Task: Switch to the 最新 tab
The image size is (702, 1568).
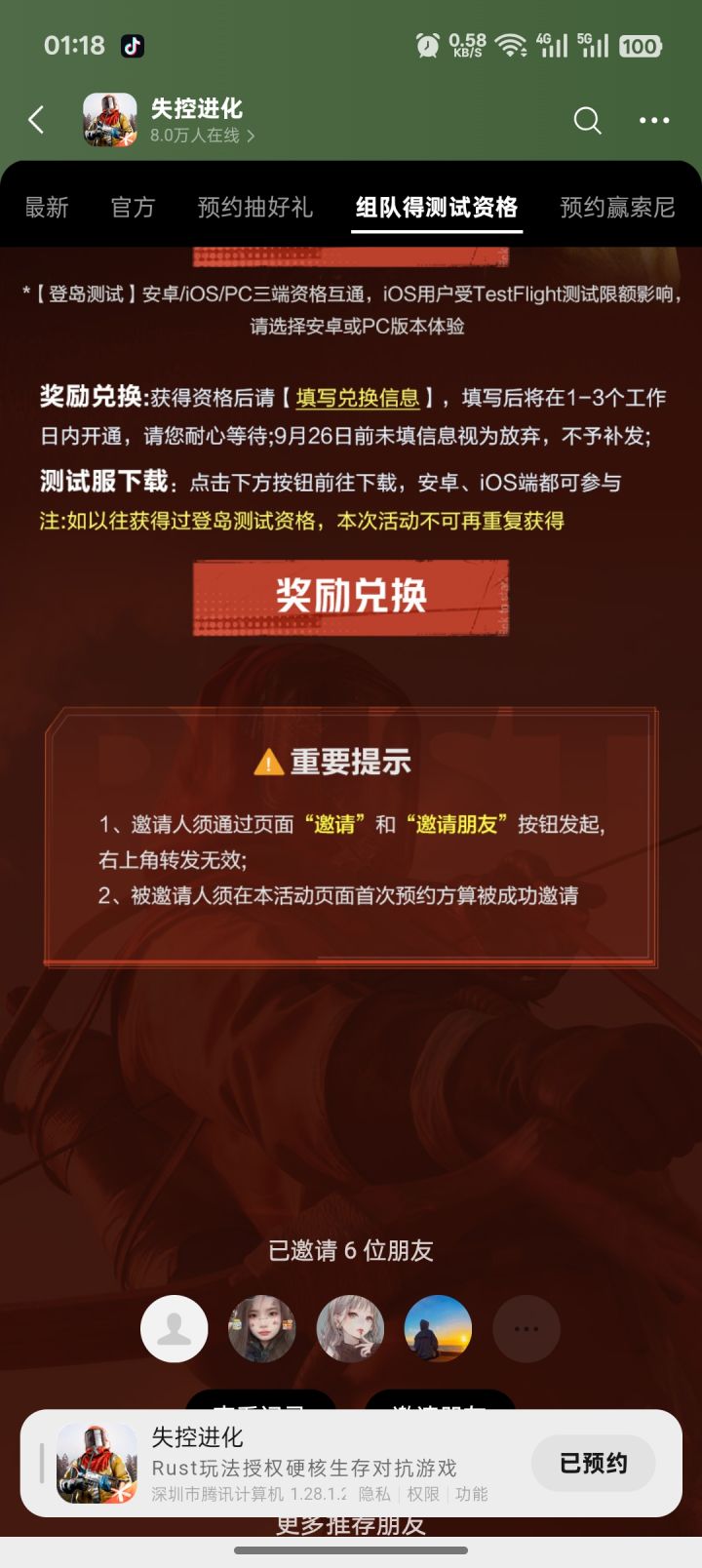Action: click(x=45, y=208)
